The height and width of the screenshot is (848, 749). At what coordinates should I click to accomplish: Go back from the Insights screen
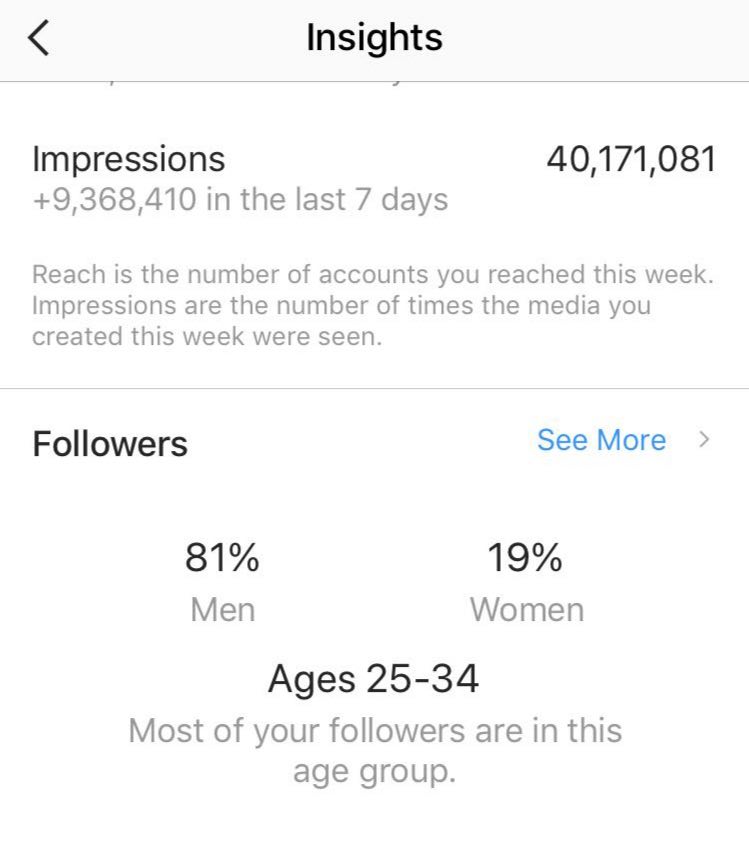coord(39,39)
